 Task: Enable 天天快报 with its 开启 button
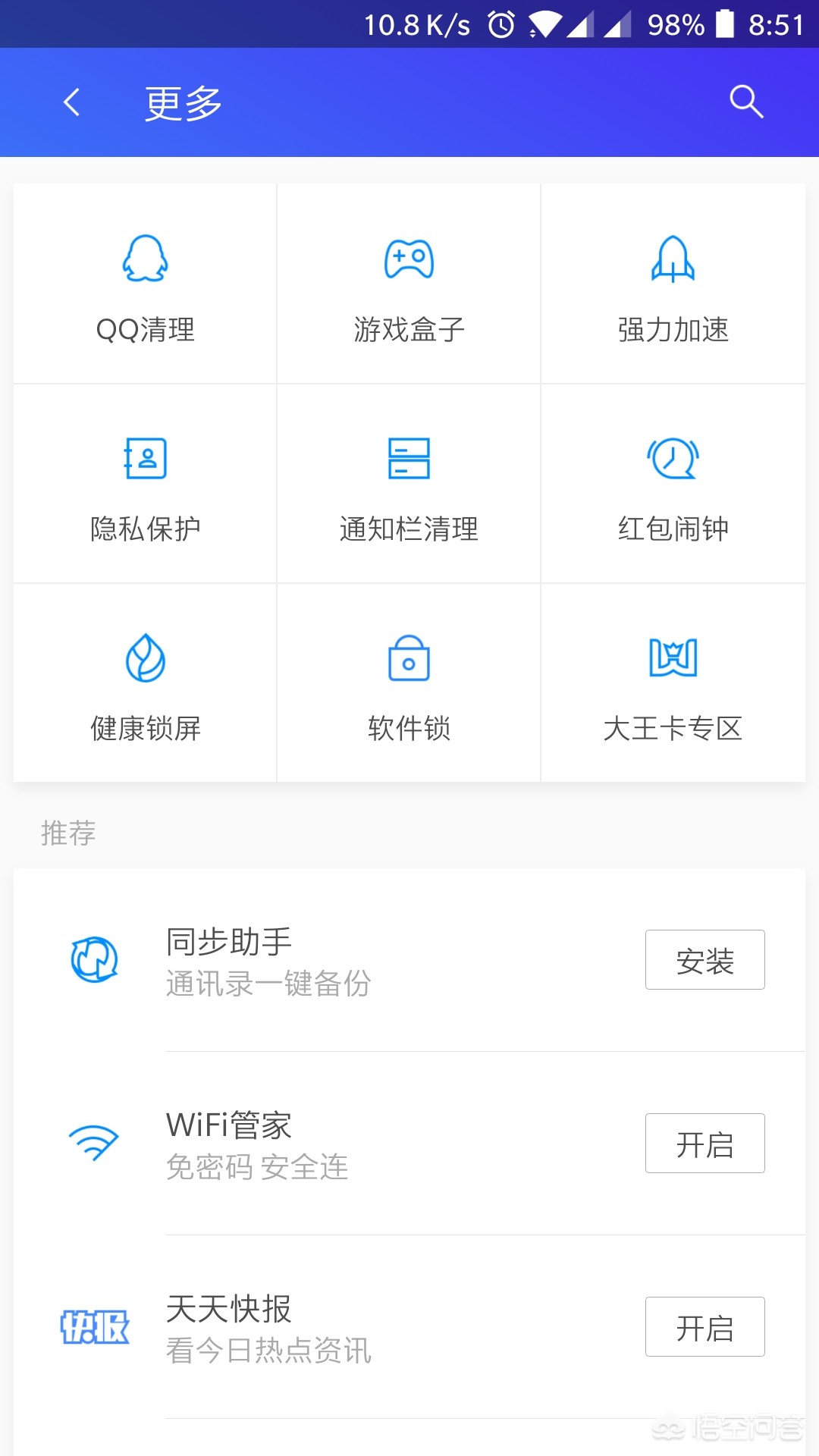[x=704, y=1327]
